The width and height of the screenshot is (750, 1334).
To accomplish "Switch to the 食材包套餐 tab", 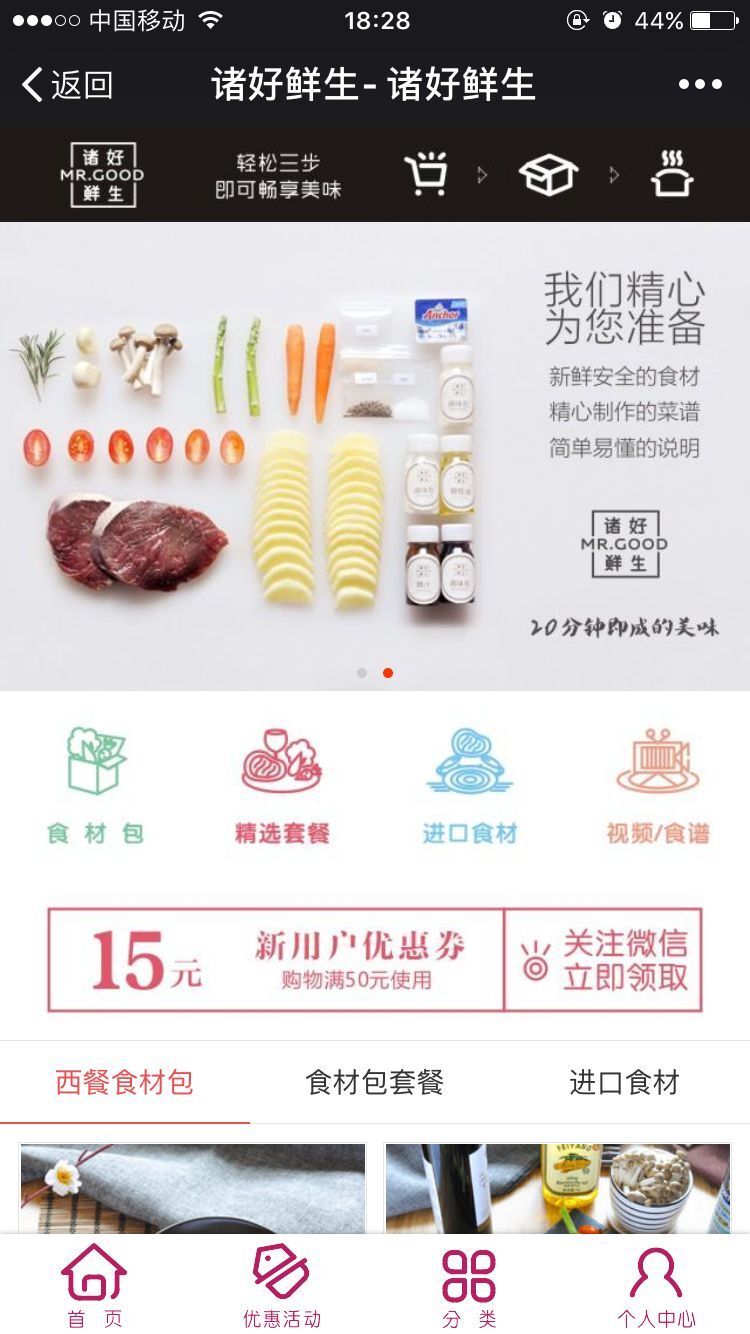I will (x=375, y=1082).
